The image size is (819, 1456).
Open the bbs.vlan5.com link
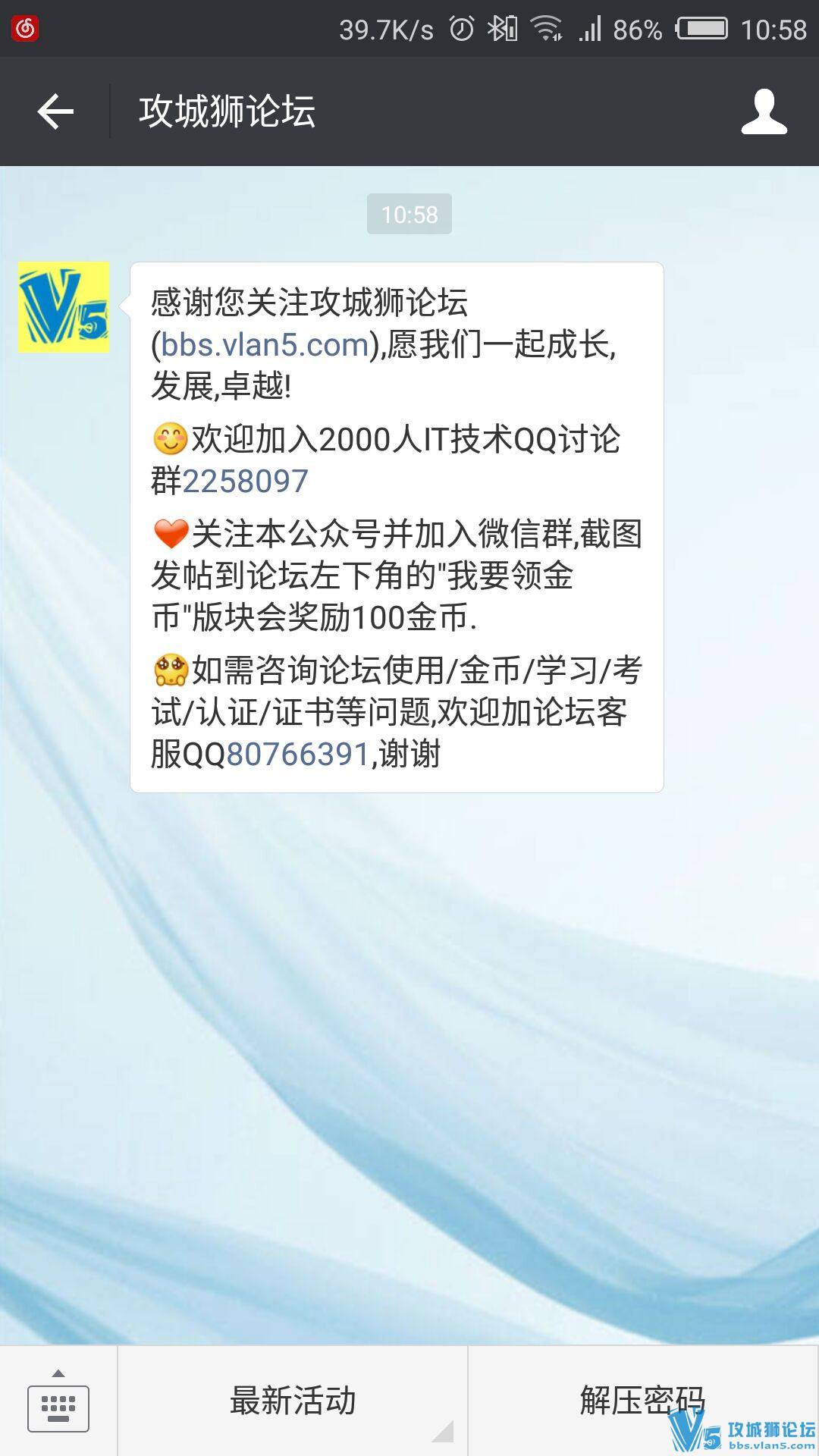[x=265, y=345]
